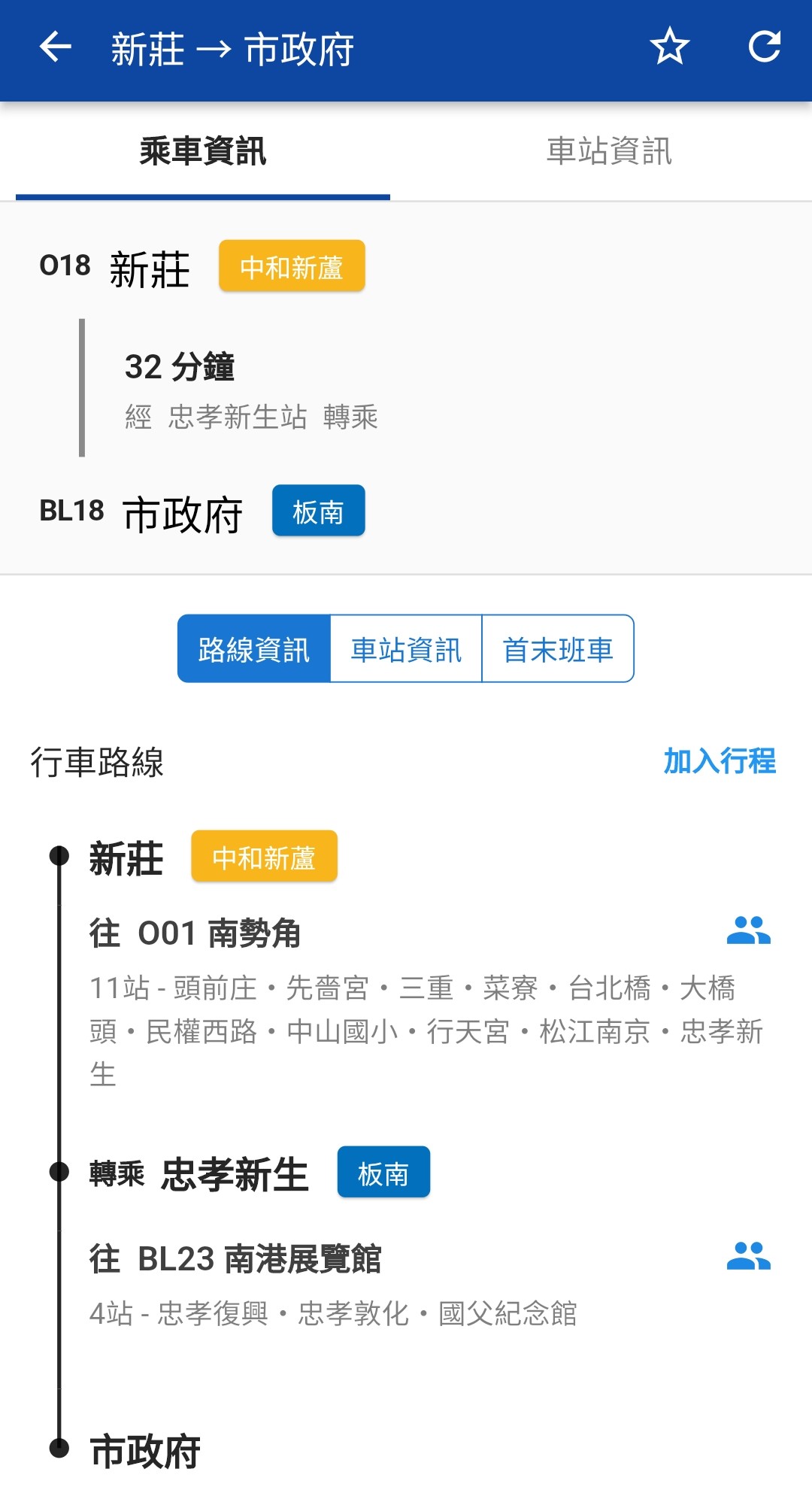Image resolution: width=812 pixels, height=1487 pixels.
Task: Switch to the top 車站資訊 tab
Action: point(609,151)
